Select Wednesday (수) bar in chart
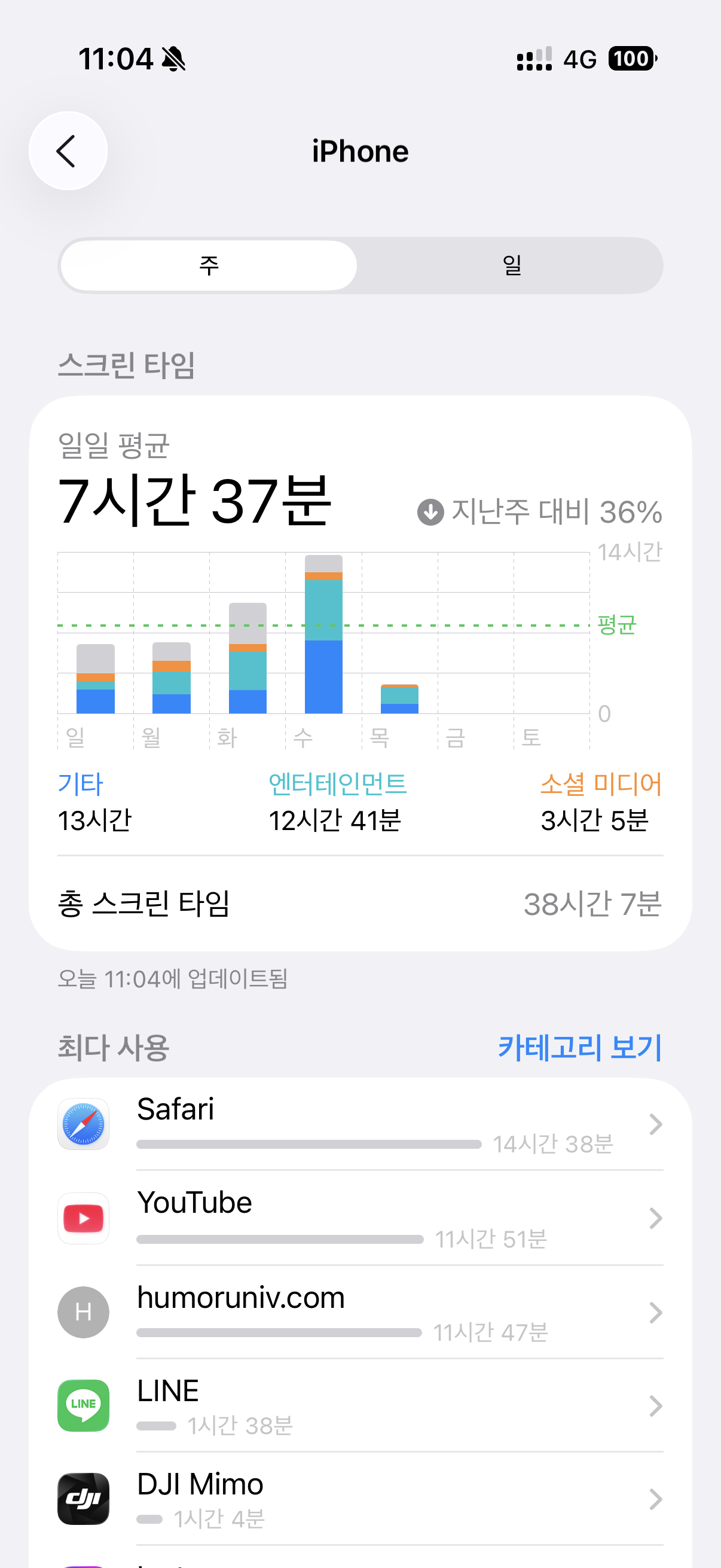 323,636
